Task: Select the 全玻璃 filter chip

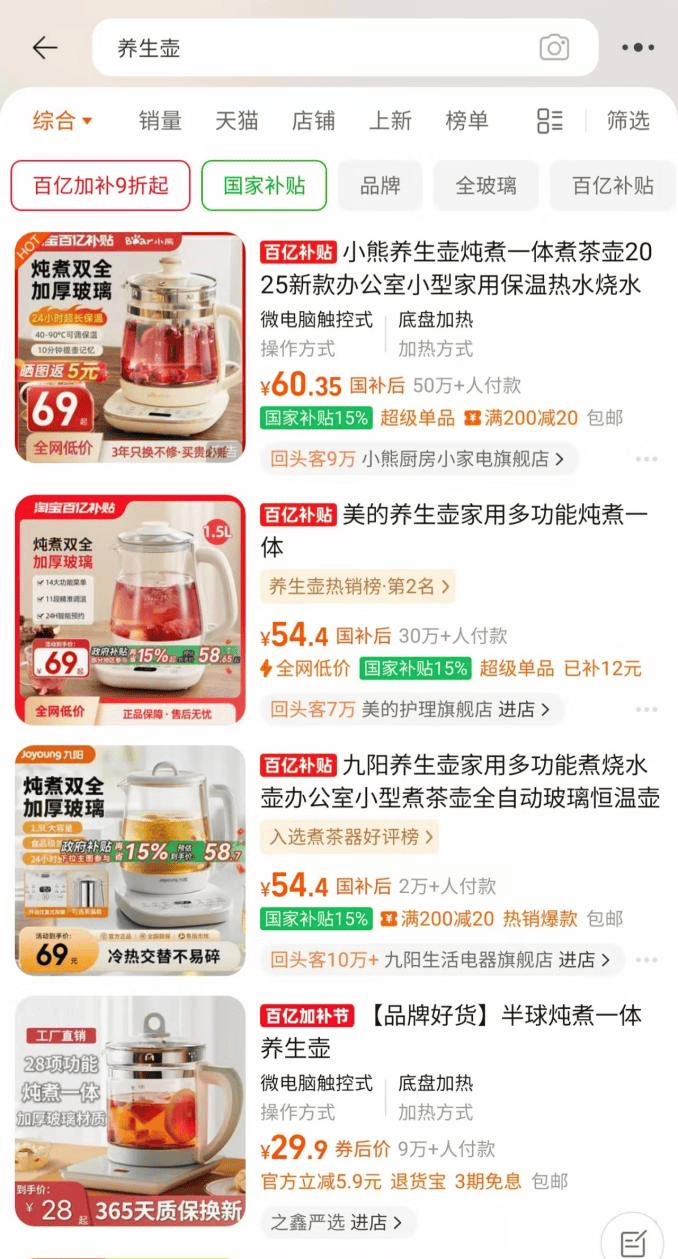Action: pyautogui.click(x=486, y=186)
